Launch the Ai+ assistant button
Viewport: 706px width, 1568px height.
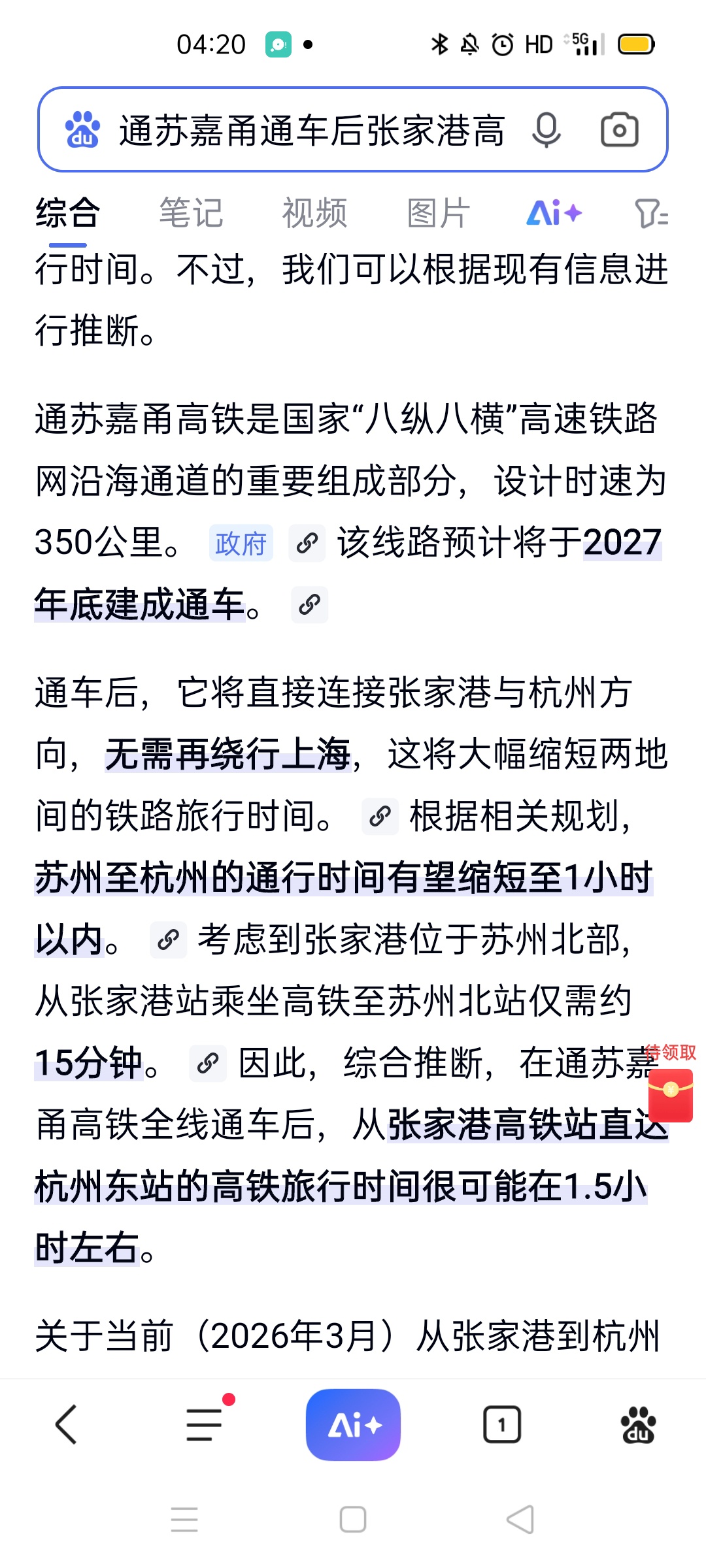pos(353,1424)
